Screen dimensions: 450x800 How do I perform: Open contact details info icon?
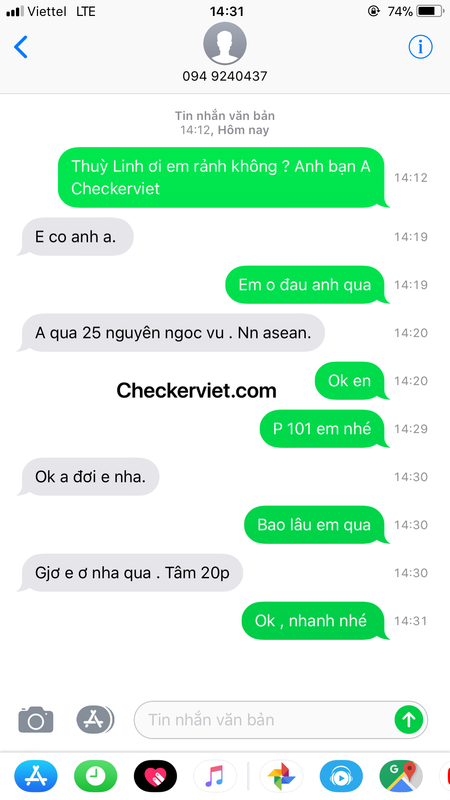[x=420, y=47]
